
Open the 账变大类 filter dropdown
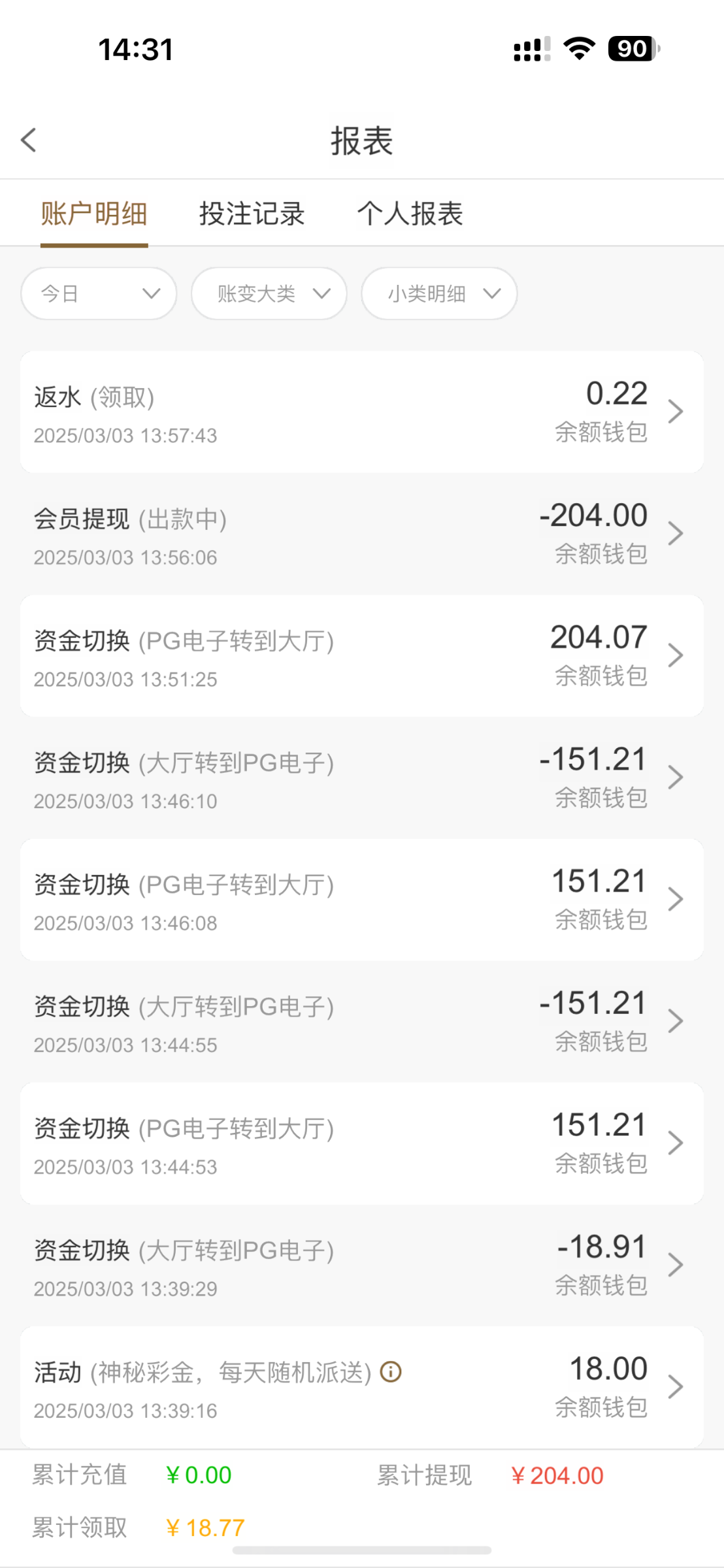(x=269, y=293)
